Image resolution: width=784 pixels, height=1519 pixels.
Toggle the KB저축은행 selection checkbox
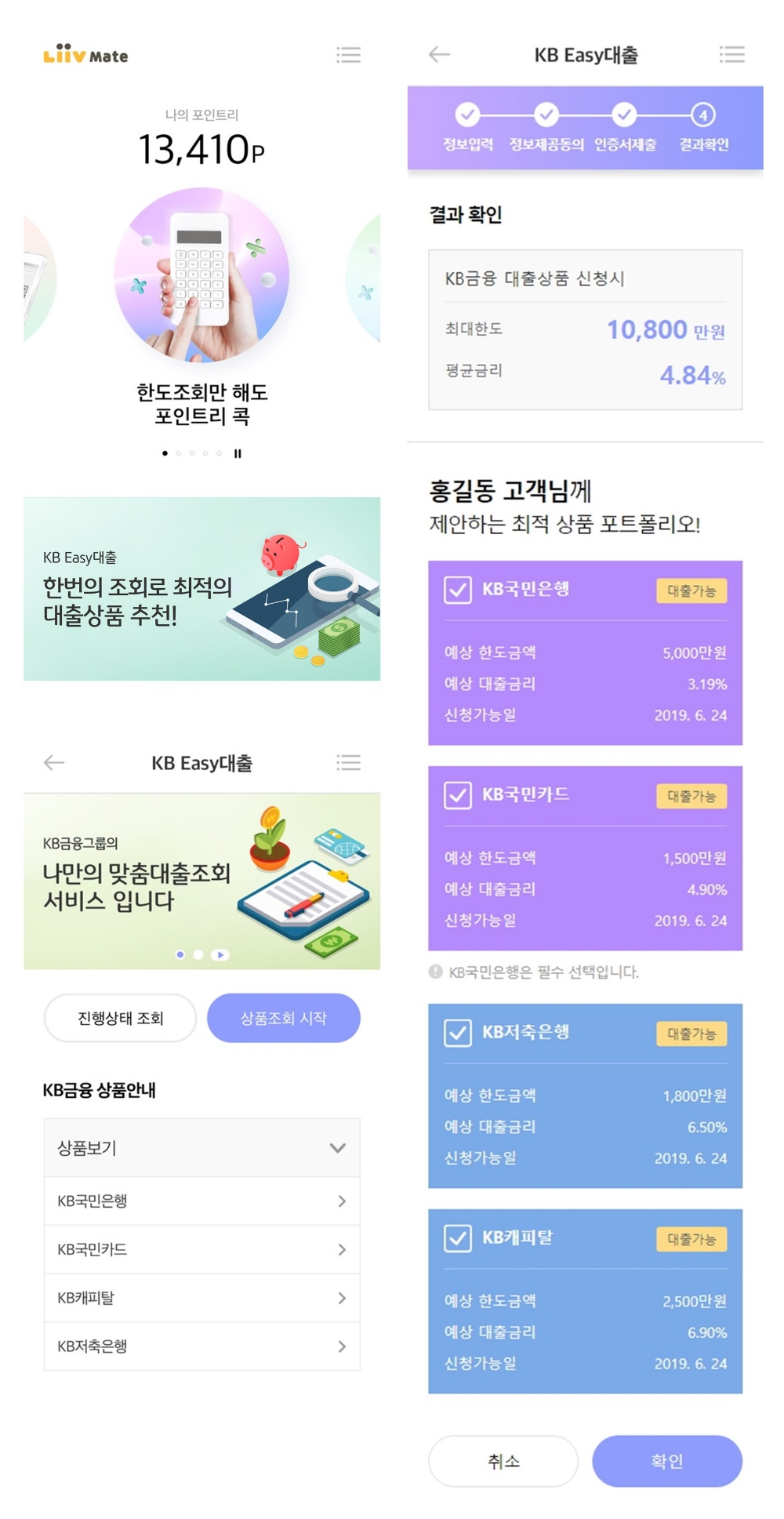point(457,1034)
